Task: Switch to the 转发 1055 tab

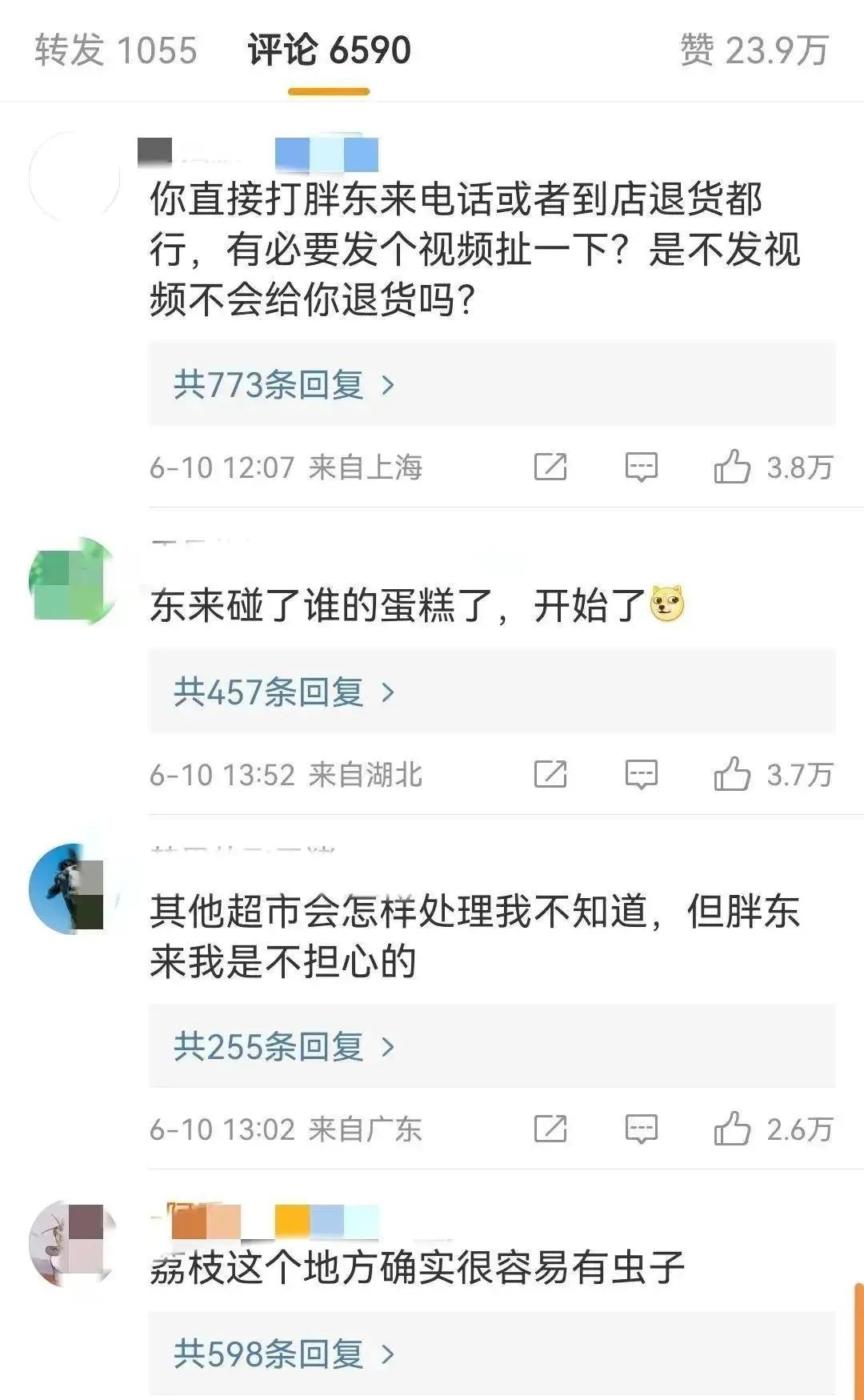Action: 116,50
